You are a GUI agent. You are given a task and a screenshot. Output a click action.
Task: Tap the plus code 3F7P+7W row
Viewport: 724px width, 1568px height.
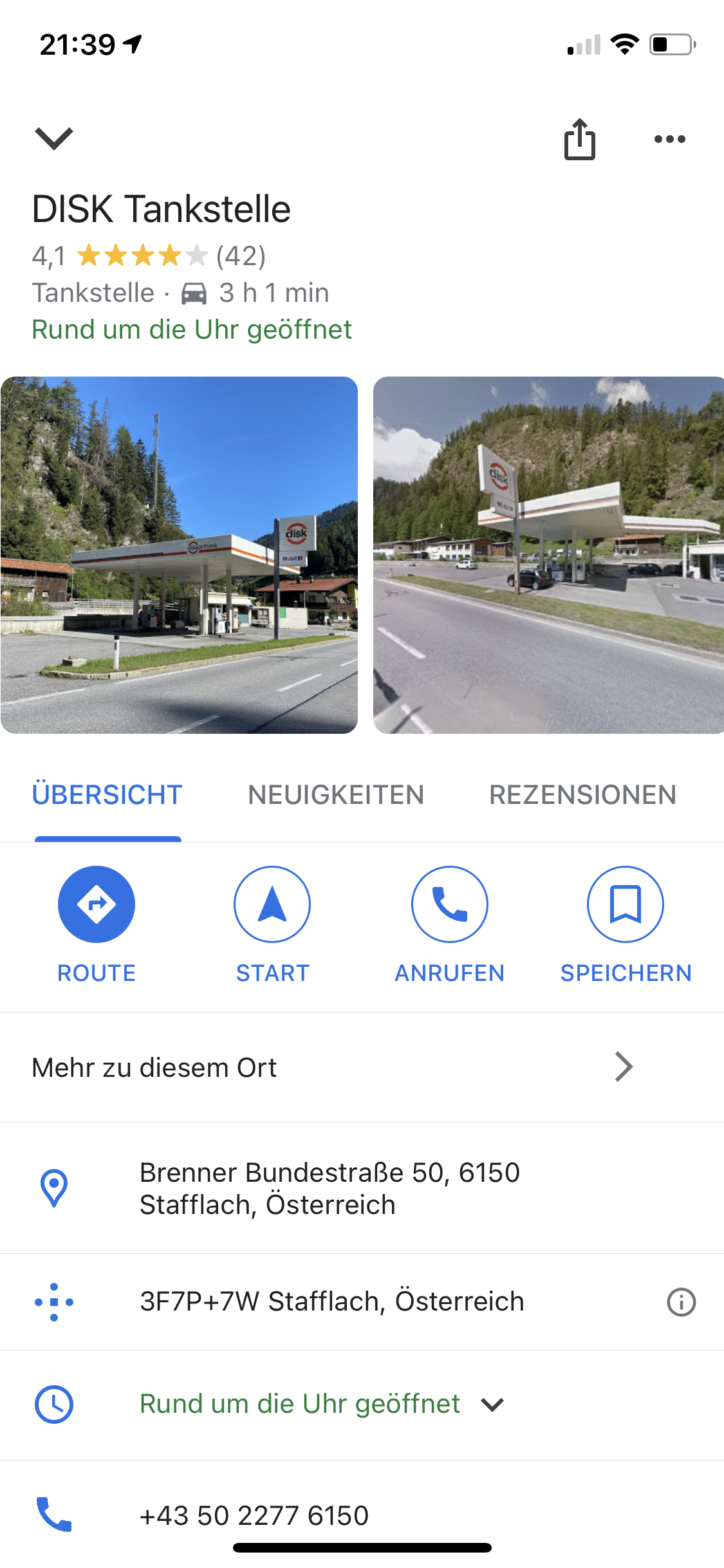331,1302
